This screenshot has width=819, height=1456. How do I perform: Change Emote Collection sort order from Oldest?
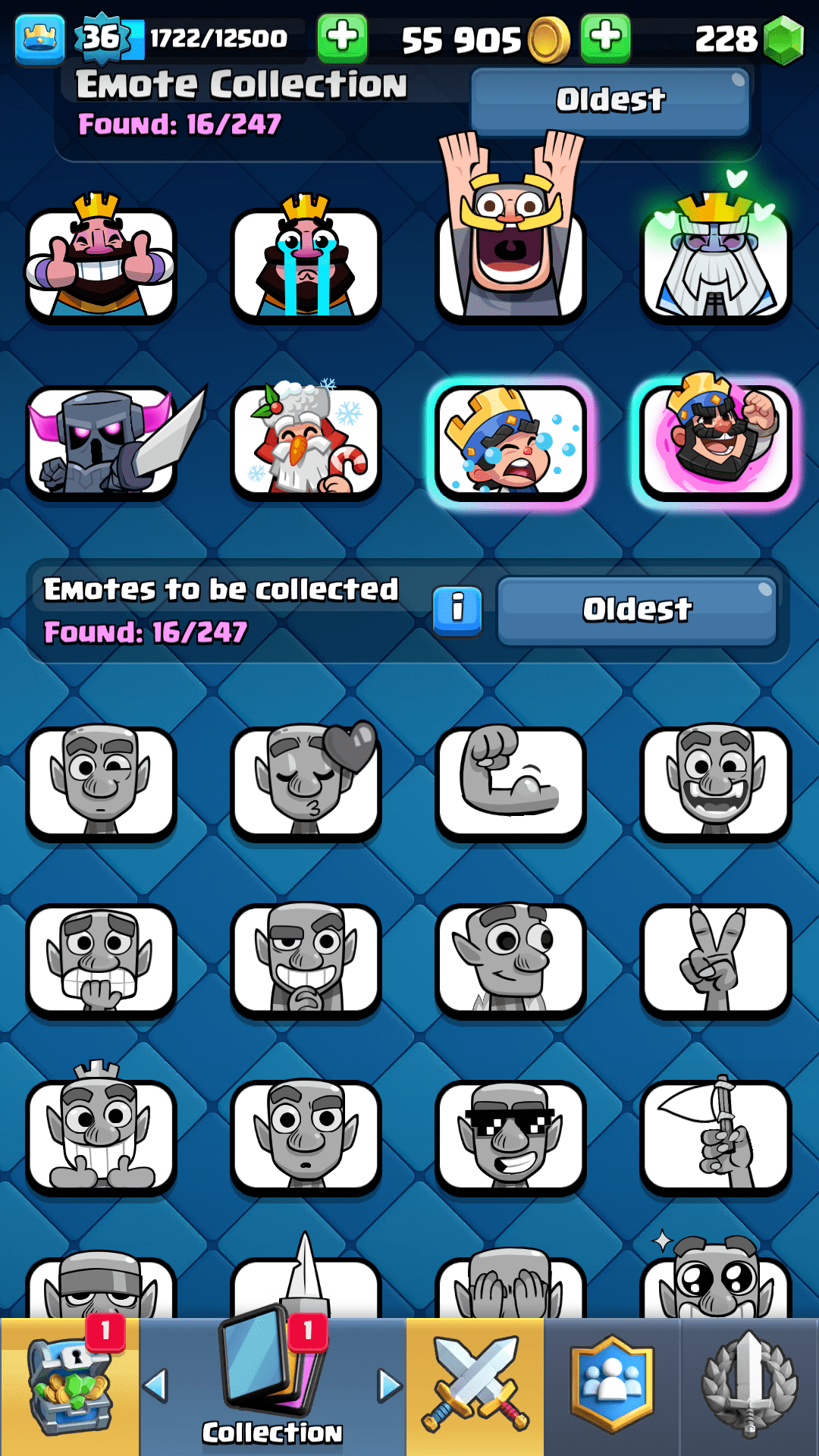[610, 100]
